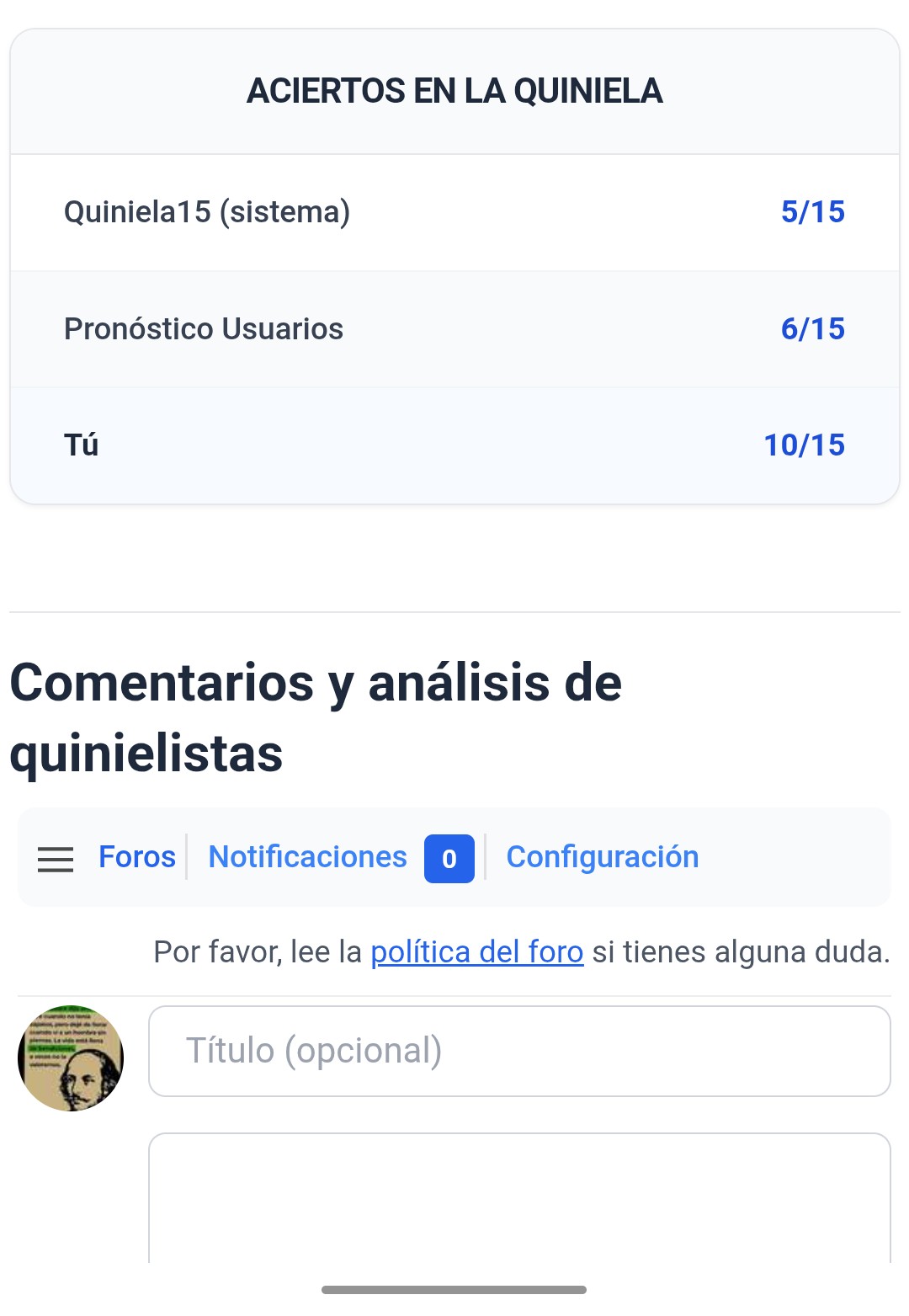Viewport: 909px width, 1316px height.
Task: Open Notificaciones from the forum navigation
Action: coord(306,857)
